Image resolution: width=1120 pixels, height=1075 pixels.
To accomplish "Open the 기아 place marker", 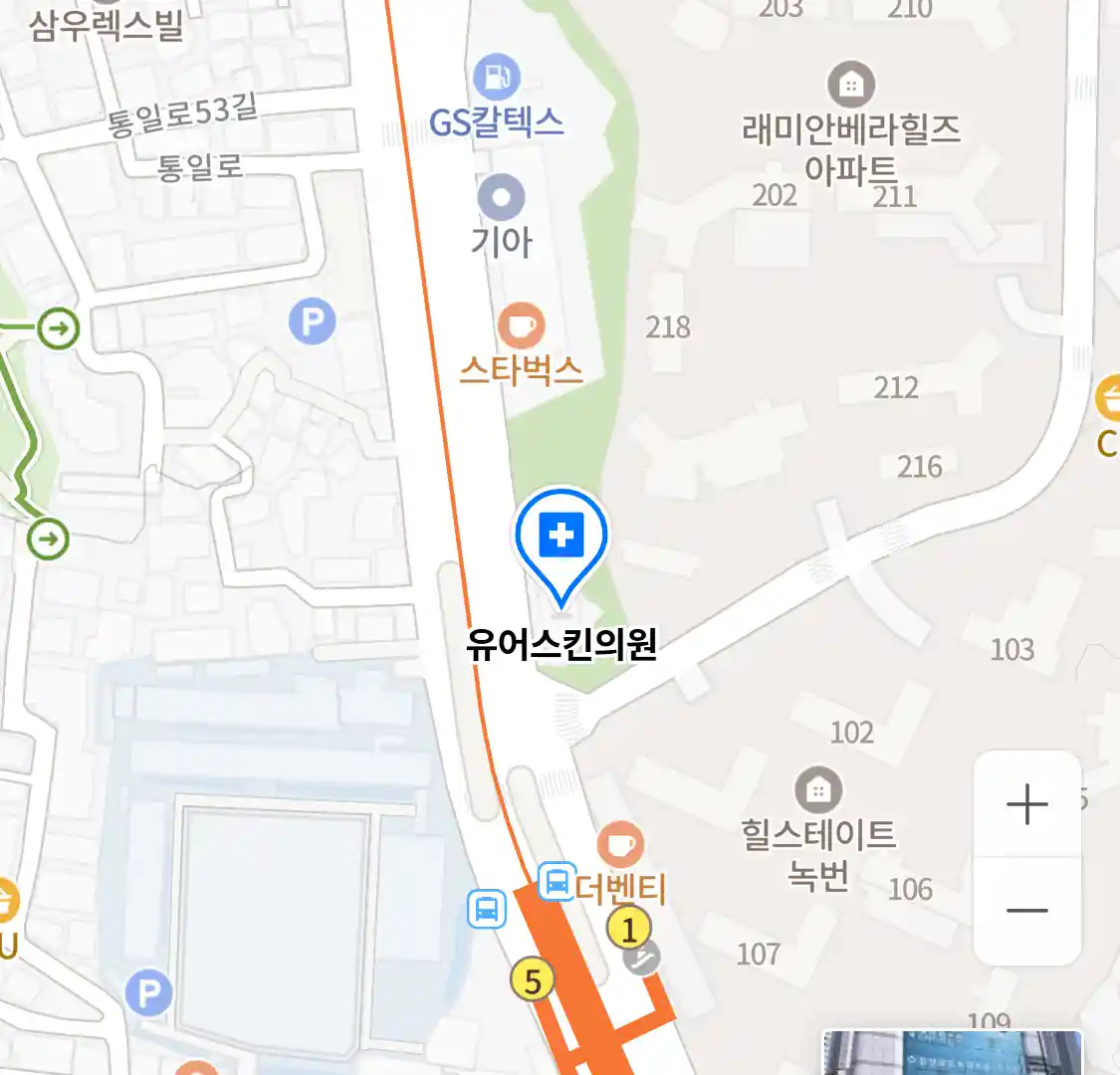I will (x=501, y=197).
